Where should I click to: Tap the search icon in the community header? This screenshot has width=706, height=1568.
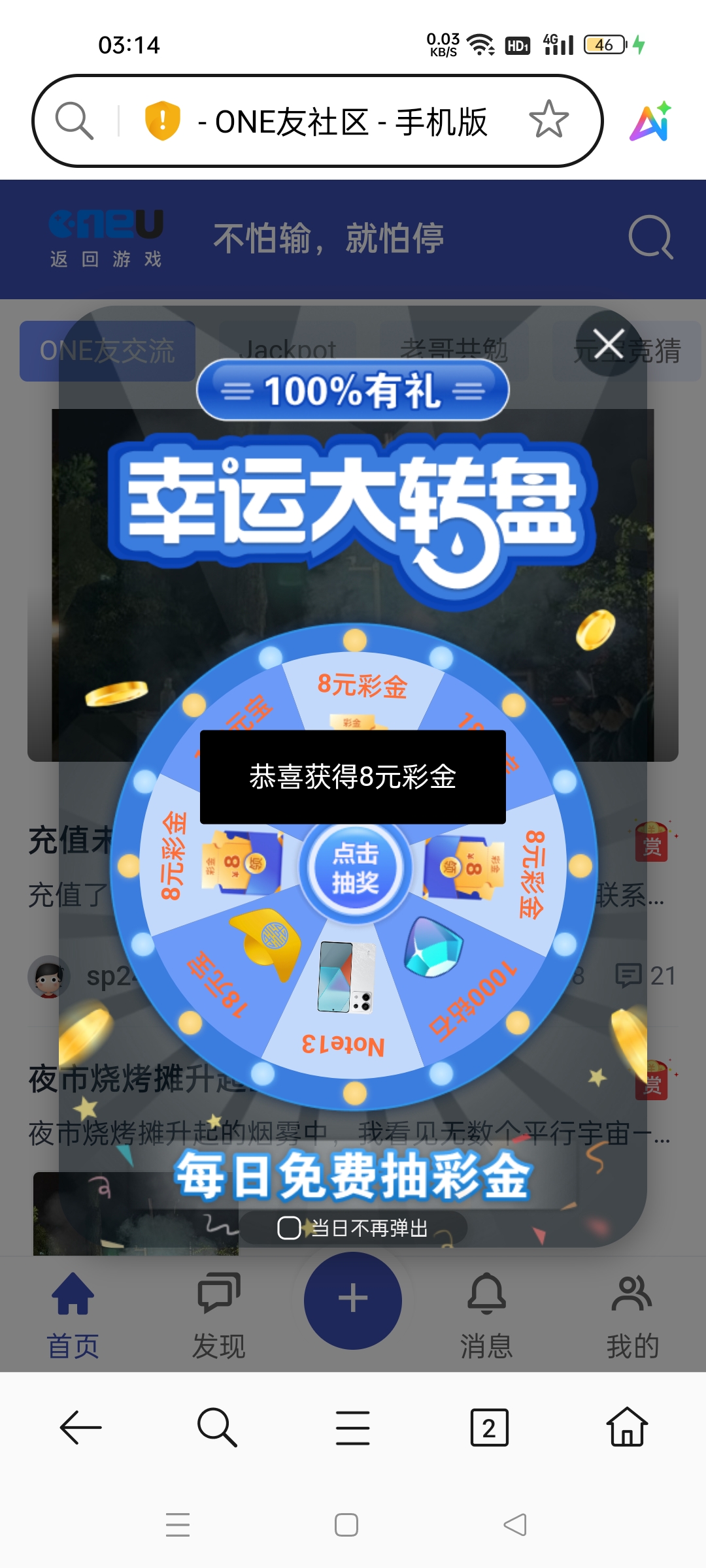point(649,237)
